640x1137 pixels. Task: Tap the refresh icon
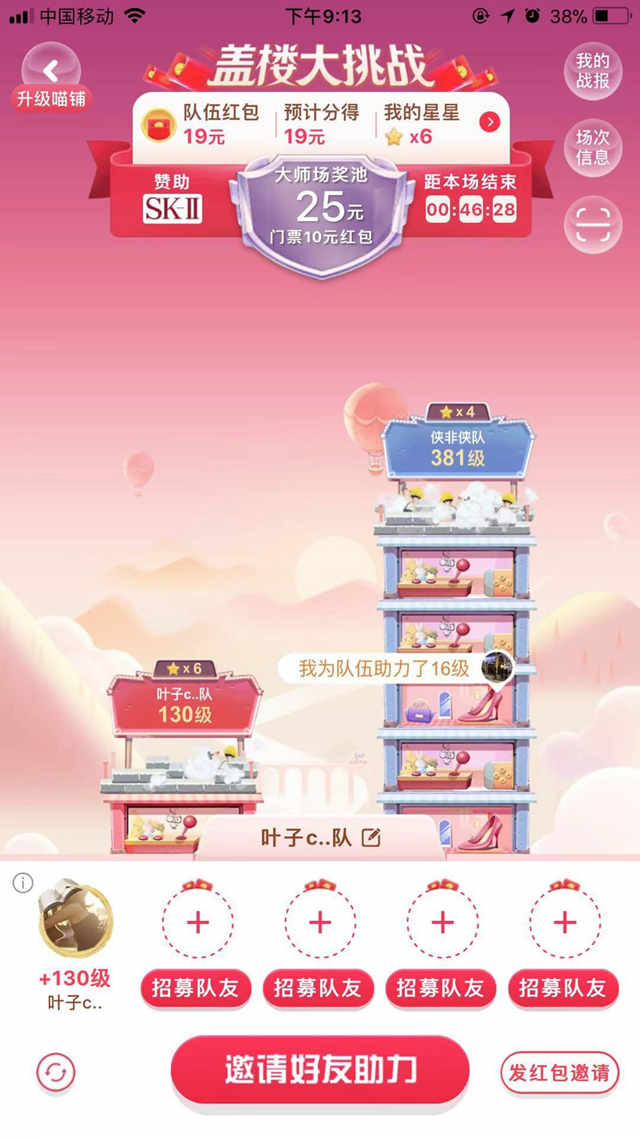pos(55,1073)
